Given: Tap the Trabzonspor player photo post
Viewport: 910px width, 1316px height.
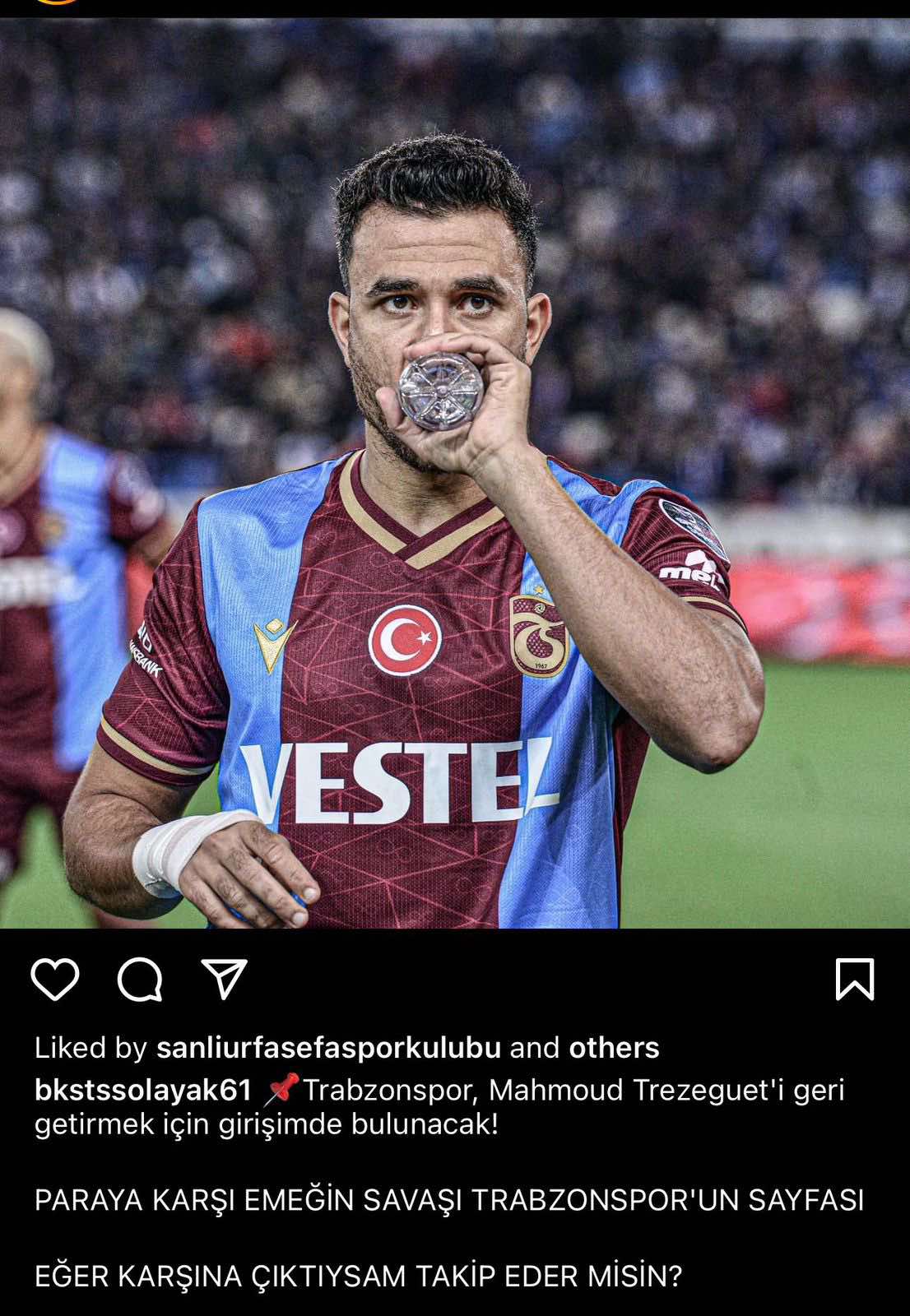Looking at the screenshot, I should coord(455,473).
